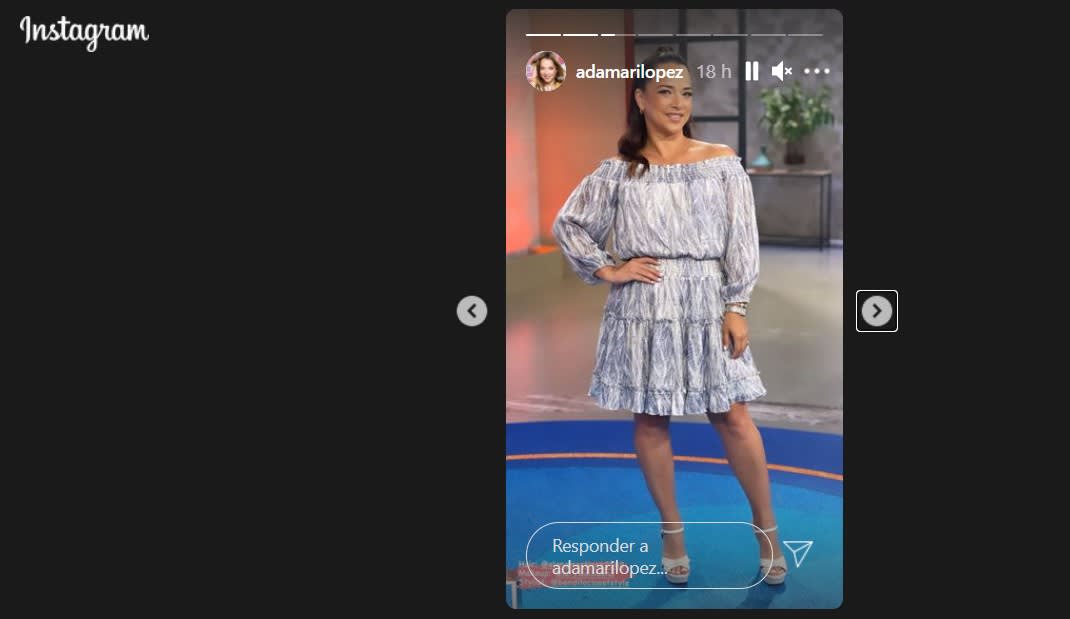Unmute the story audio
The width and height of the screenshot is (1070, 619).
782,71
